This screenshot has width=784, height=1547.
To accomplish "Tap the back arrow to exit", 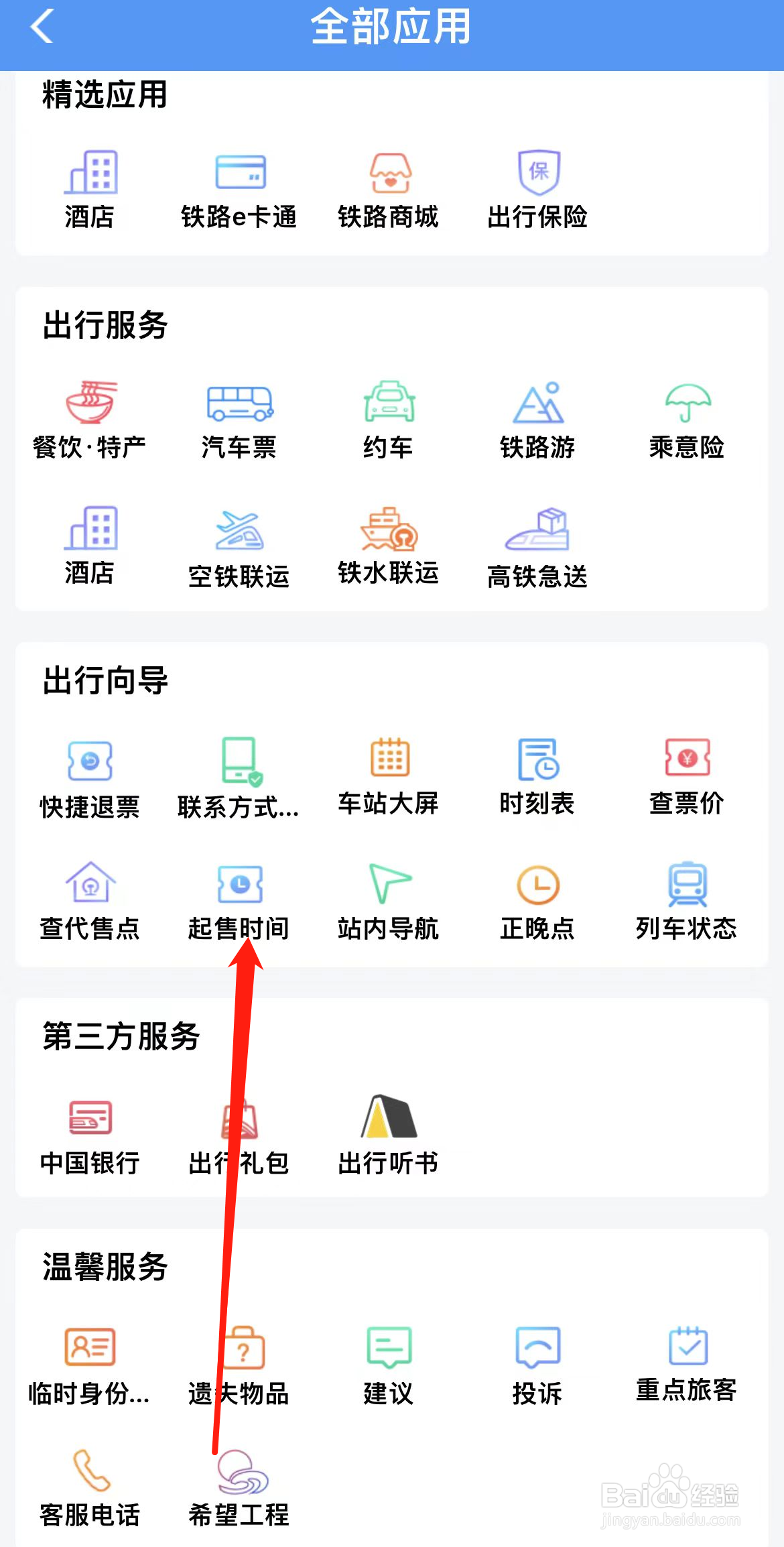I will click(x=40, y=28).
